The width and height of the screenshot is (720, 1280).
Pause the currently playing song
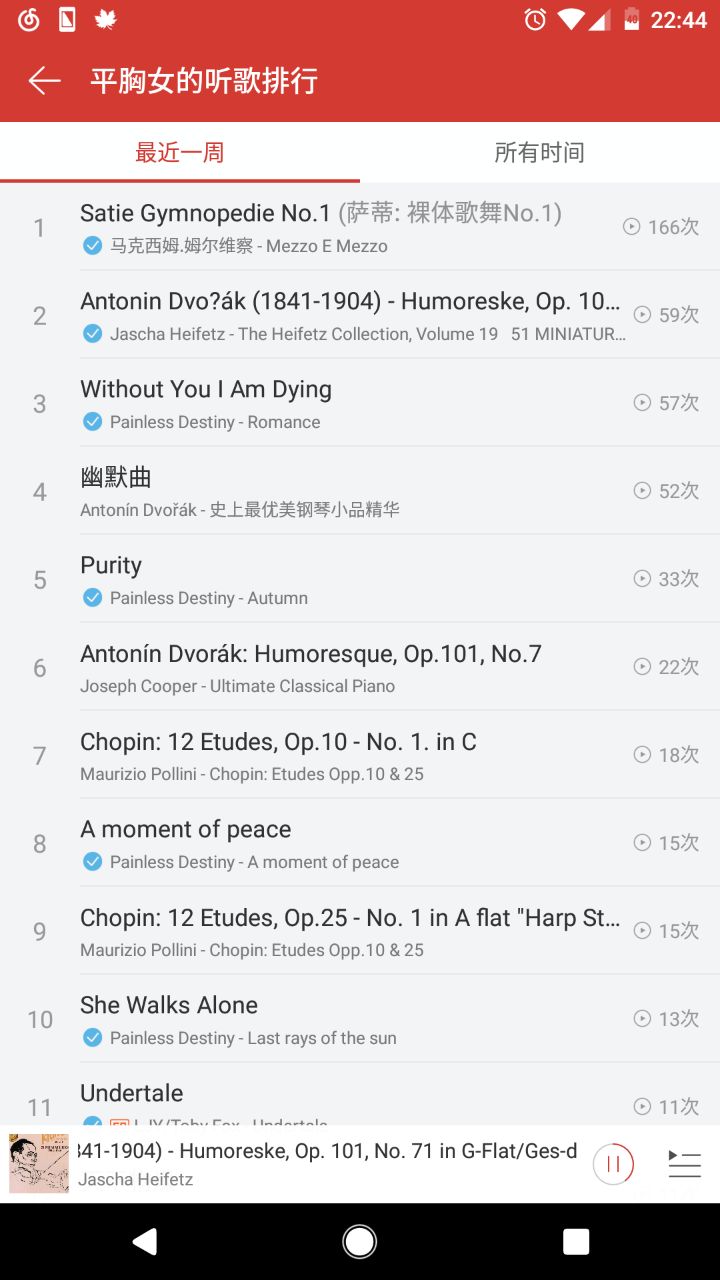tap(613, 1164)
